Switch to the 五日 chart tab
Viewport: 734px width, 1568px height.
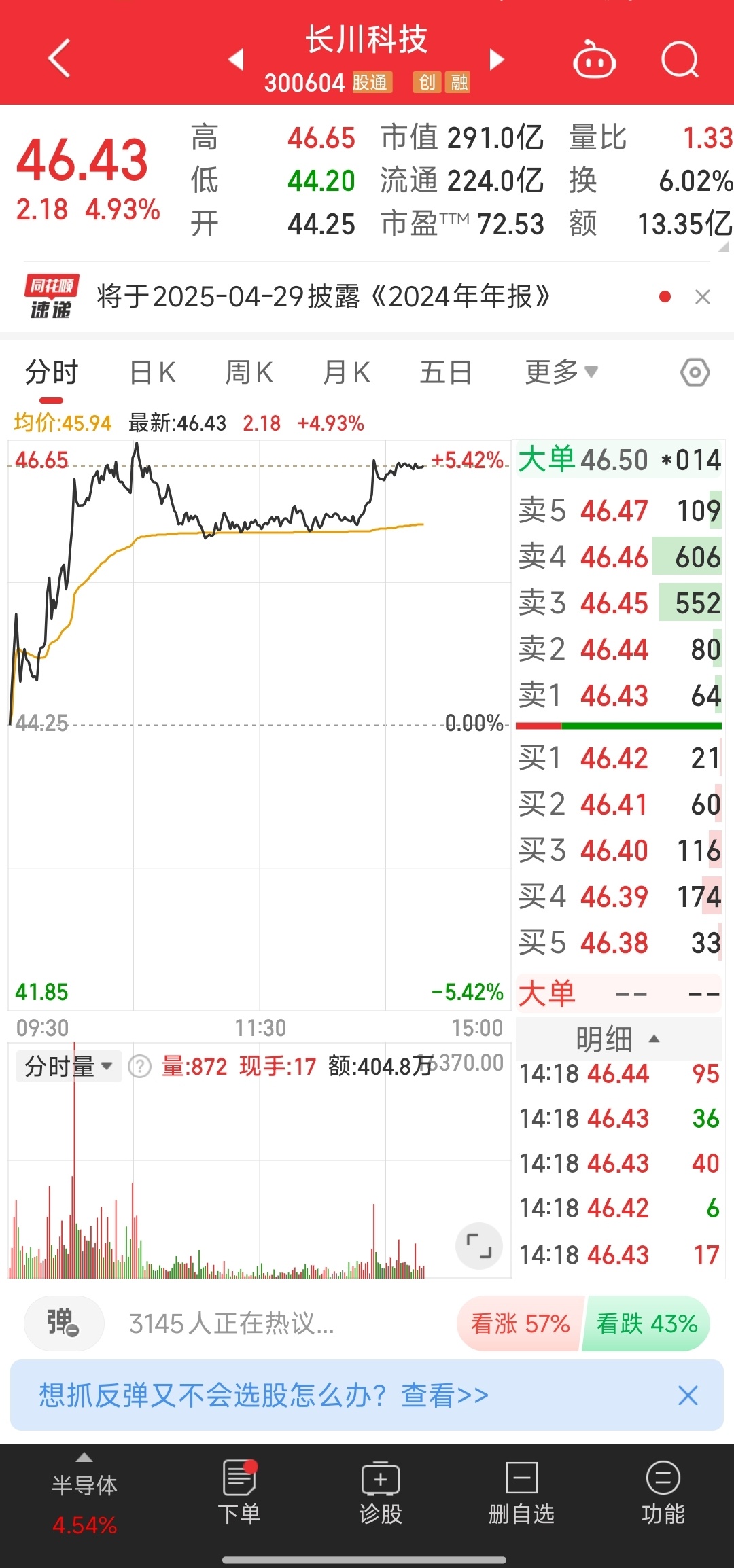(x=446, y=372)
